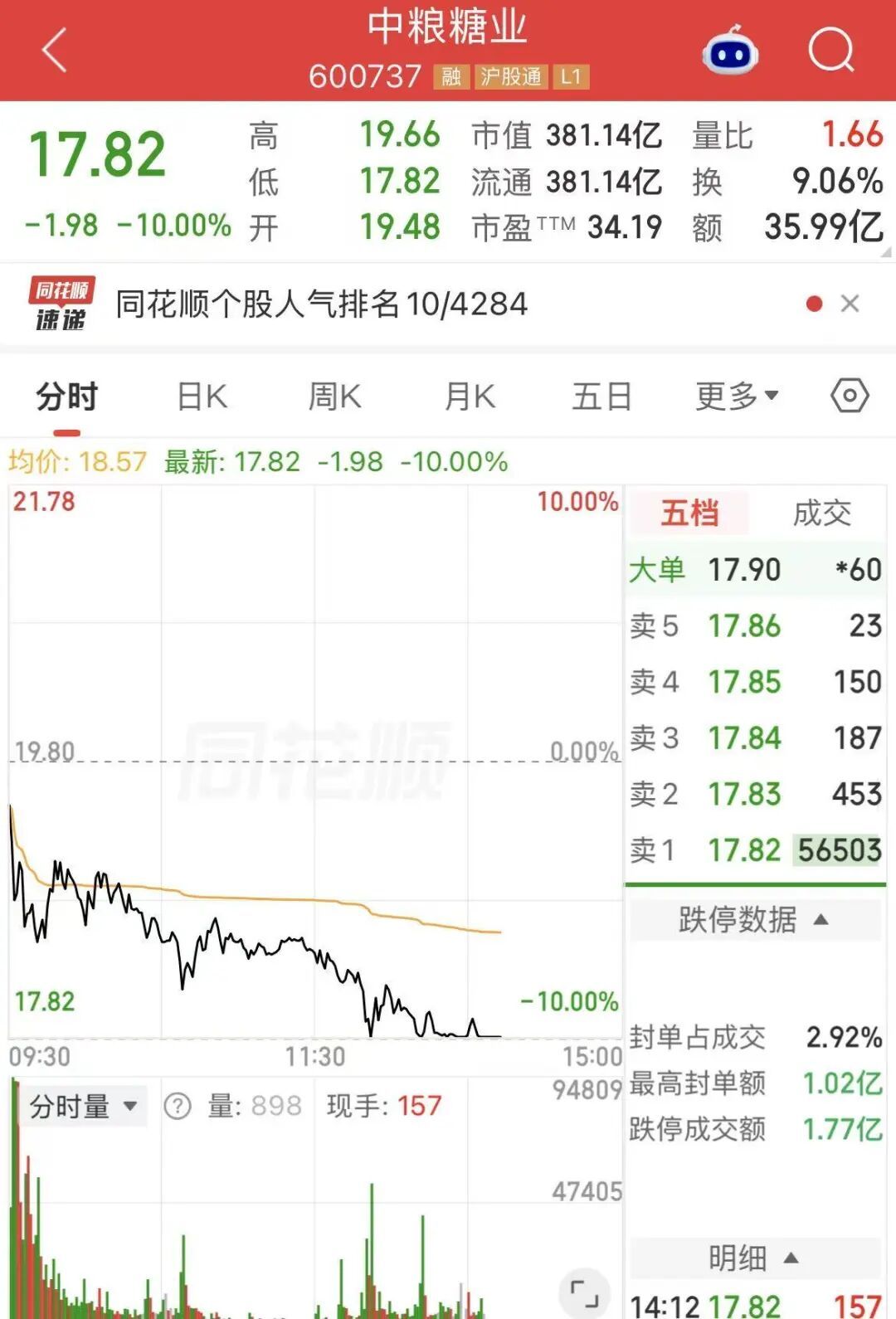Switch to the 月K tab
This screenshot has width=896, height=1319.
click(470, 397)
